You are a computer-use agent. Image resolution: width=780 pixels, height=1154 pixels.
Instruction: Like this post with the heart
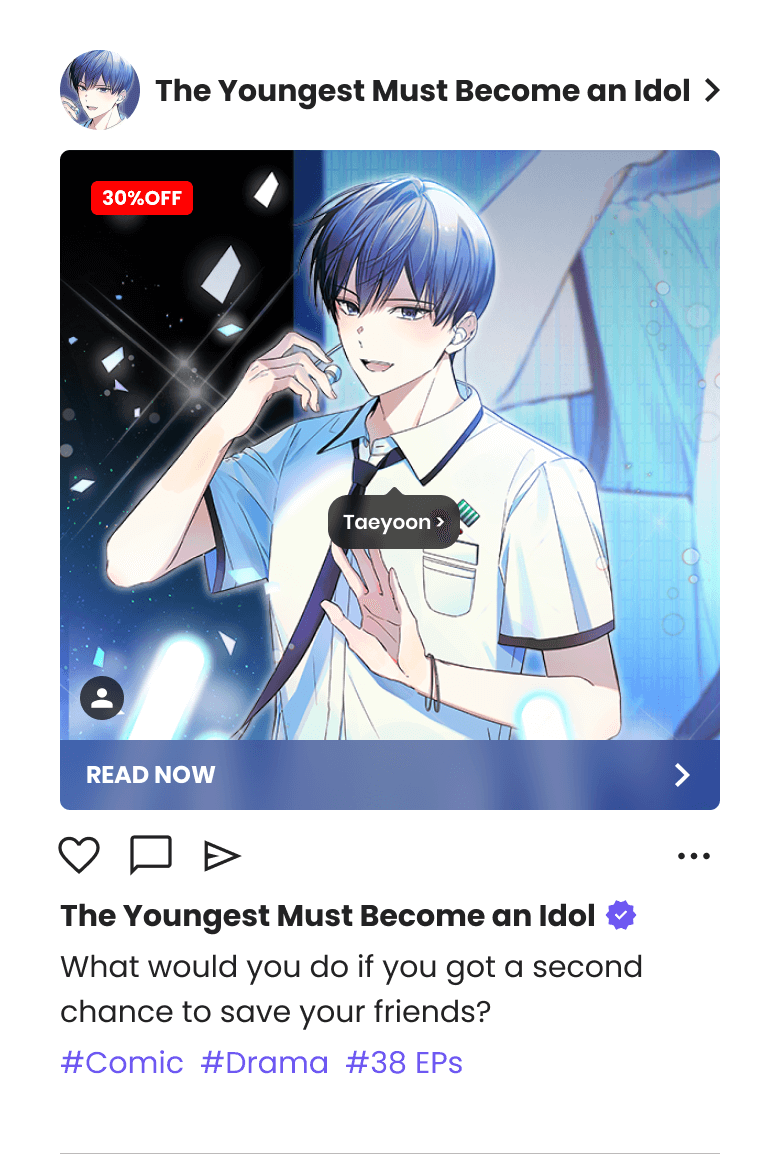click(x=79, y=856)
